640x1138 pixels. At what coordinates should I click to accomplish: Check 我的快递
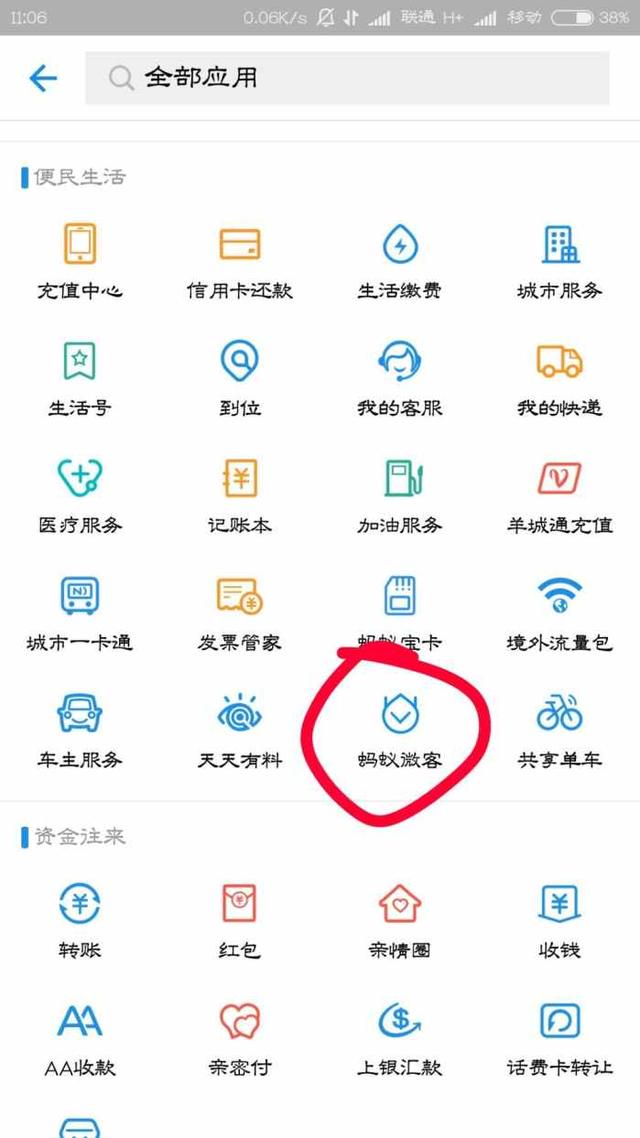point(560,378)
